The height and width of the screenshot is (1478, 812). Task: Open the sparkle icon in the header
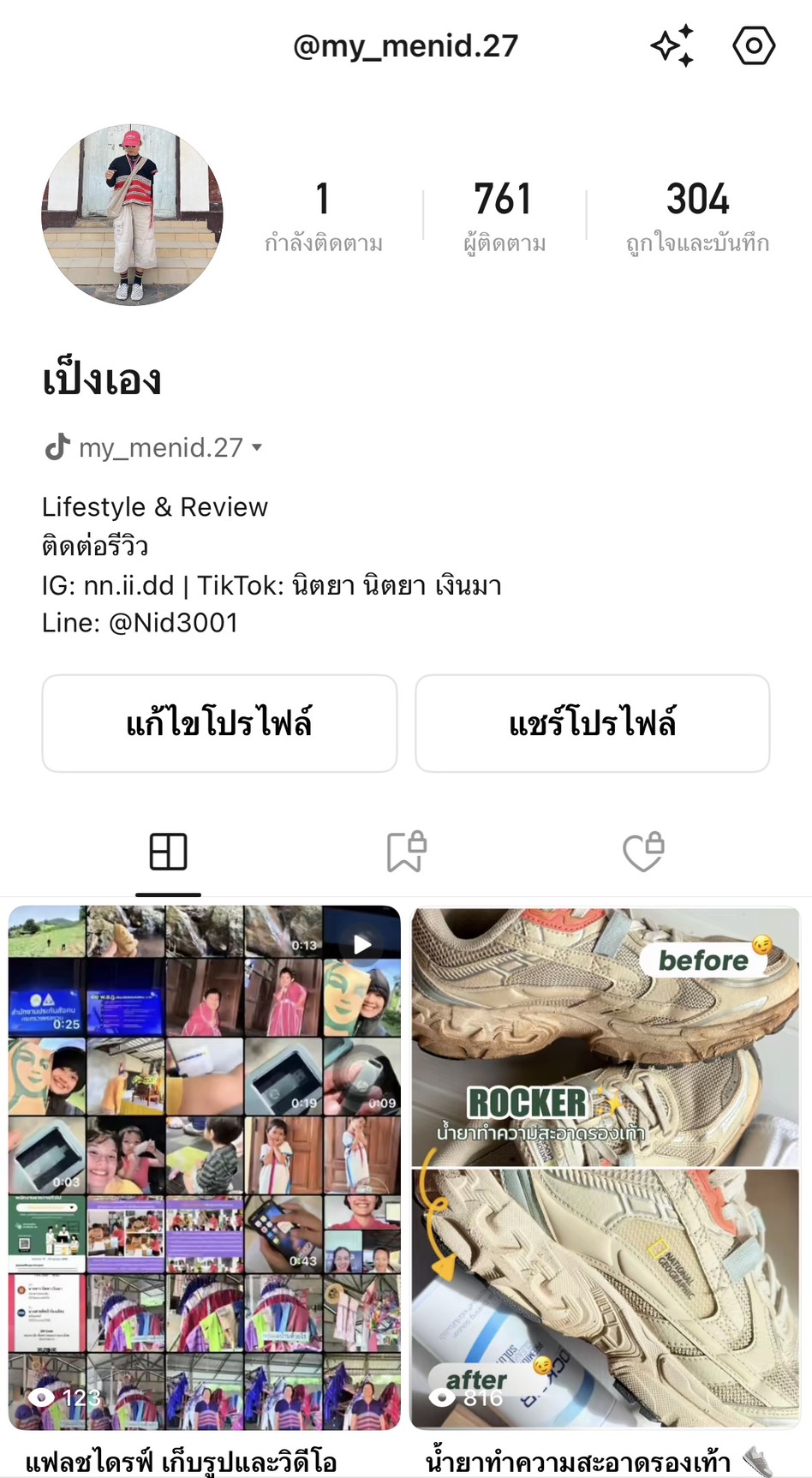[x=672, y=45]
